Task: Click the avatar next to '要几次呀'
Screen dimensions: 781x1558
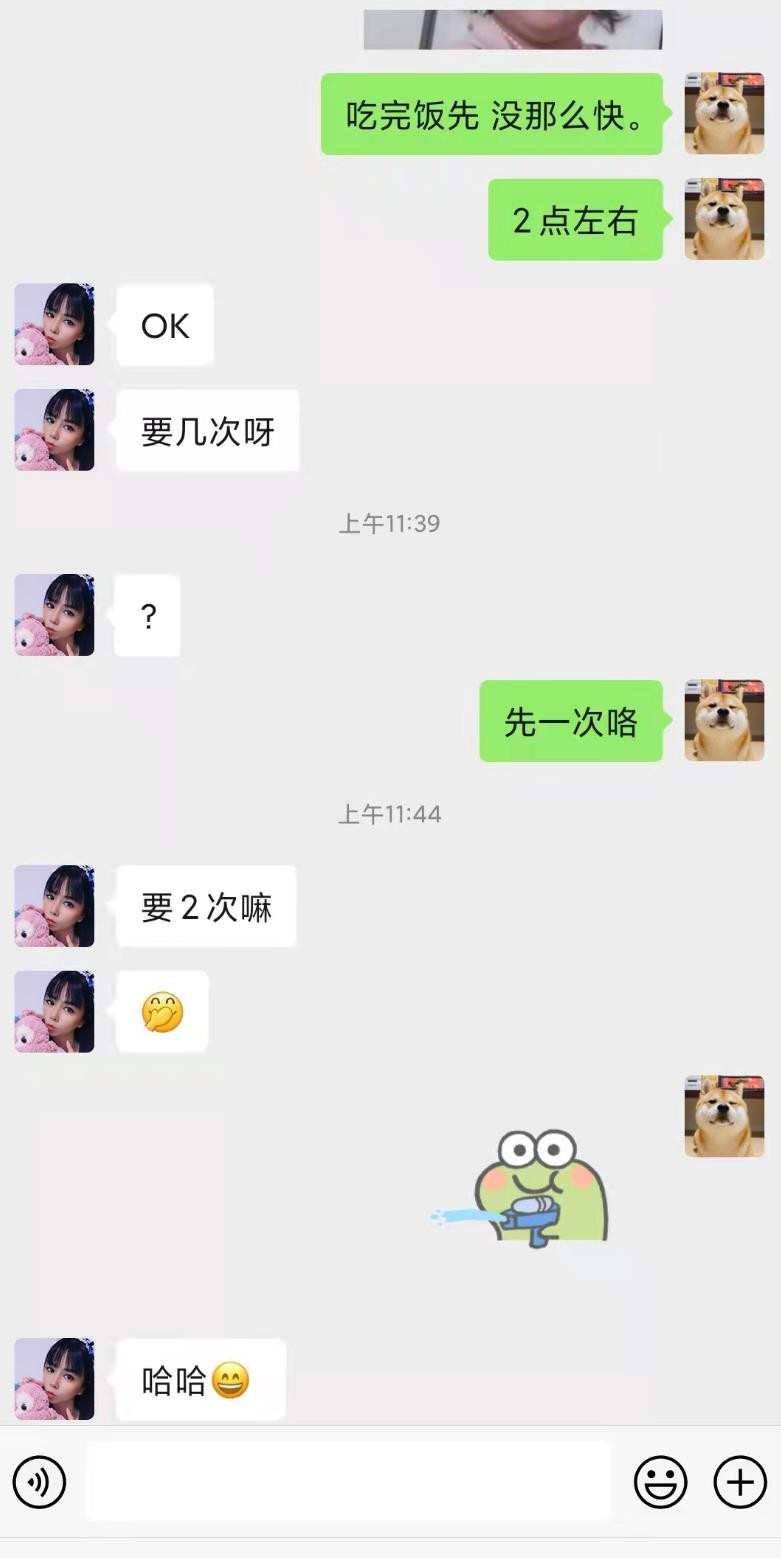Action: coord(53,430)
